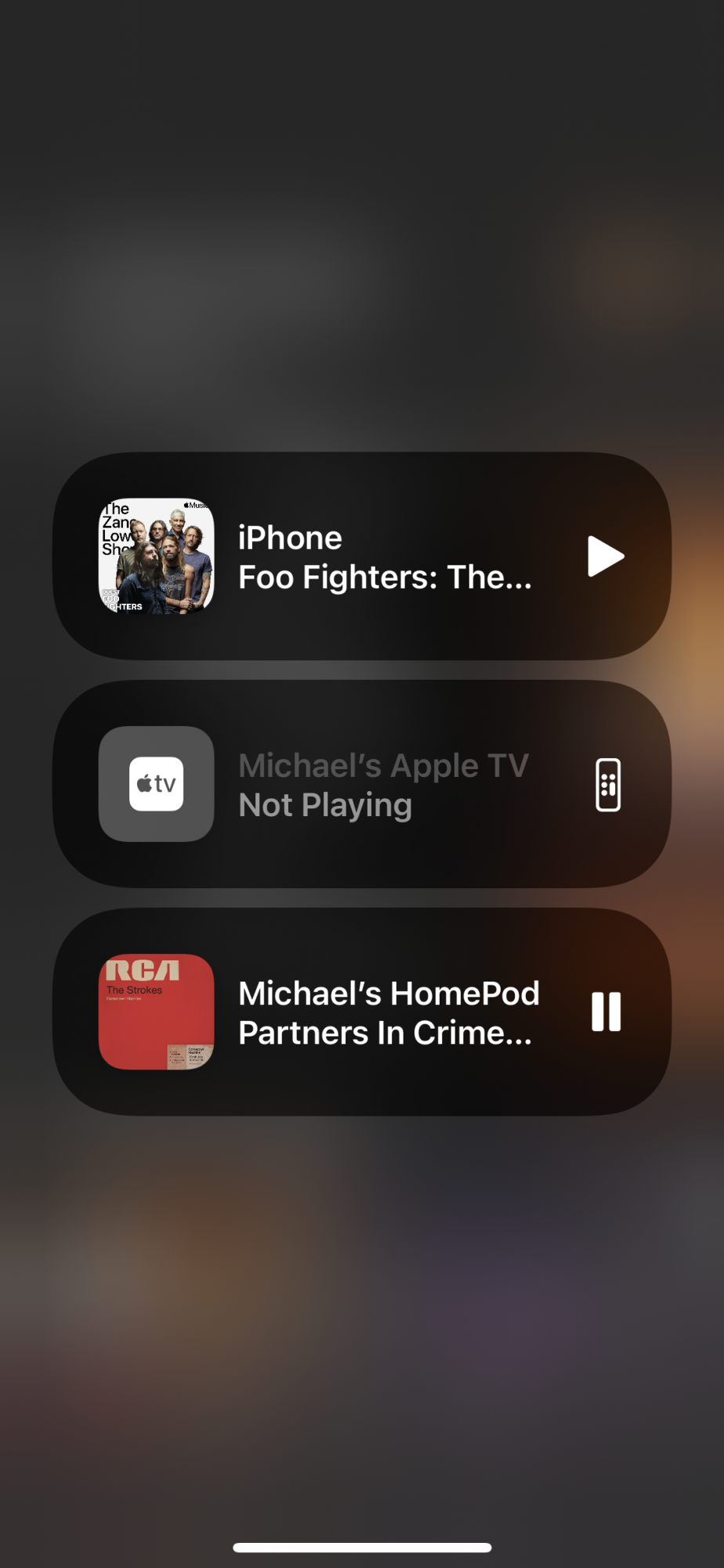The image size is (724, 1568).
Task: Expand Michael's HomePod playback card
Action: click(388, 1012)
